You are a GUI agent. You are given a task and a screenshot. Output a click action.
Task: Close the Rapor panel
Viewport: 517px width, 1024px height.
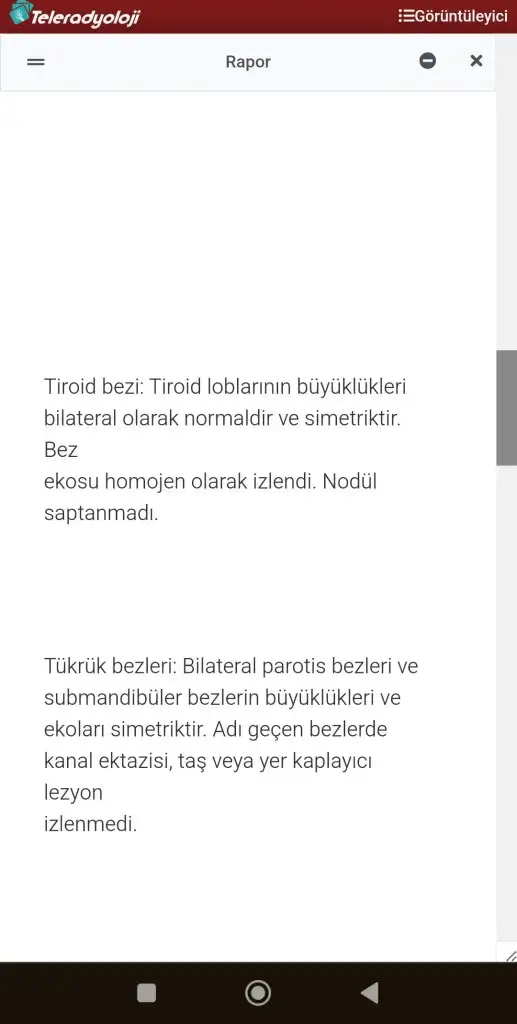tap(477, 61)
